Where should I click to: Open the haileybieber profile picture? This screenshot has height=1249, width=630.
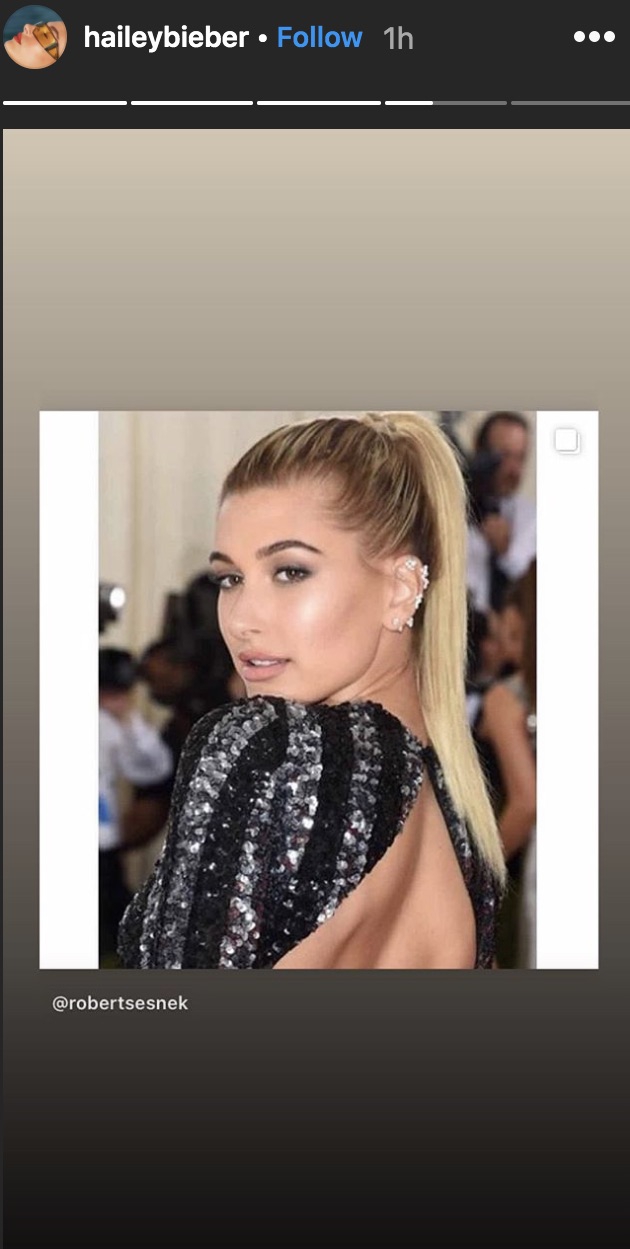click(x=35, y=38)
